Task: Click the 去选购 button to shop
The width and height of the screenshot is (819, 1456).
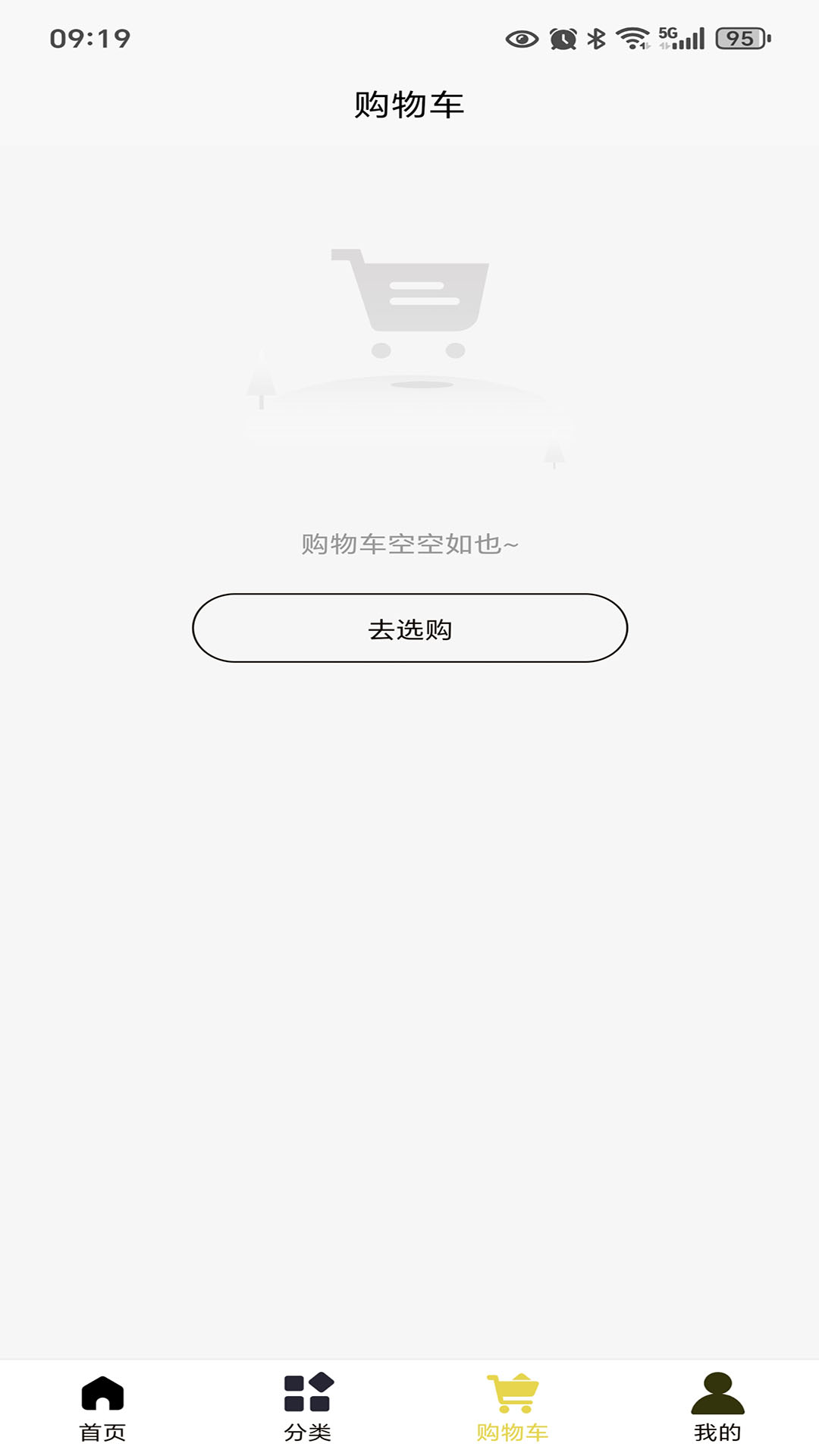Action: [x=409, y=628]
